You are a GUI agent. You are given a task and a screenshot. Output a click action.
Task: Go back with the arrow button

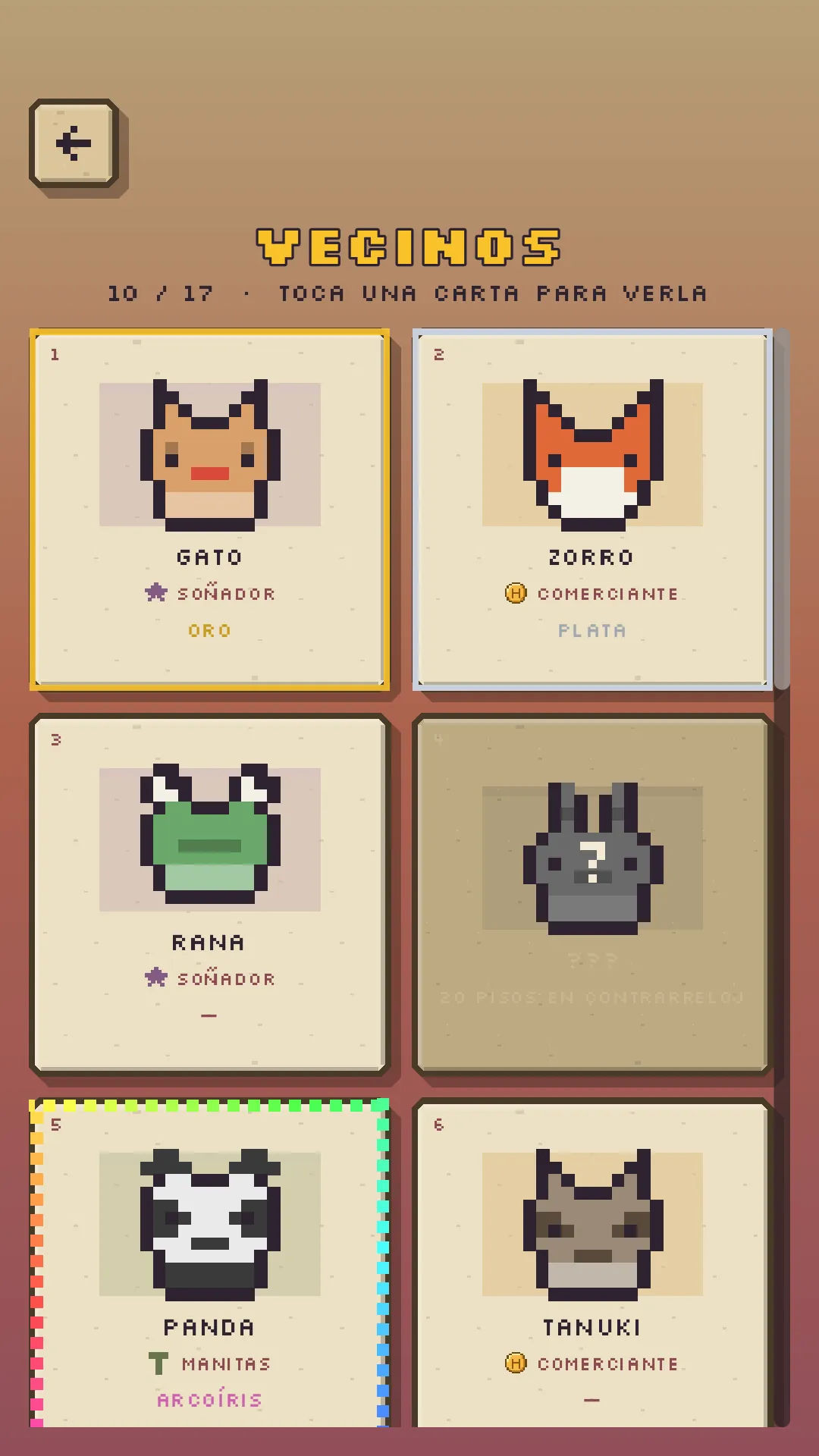pyautogui.click(x=74, y=143)
